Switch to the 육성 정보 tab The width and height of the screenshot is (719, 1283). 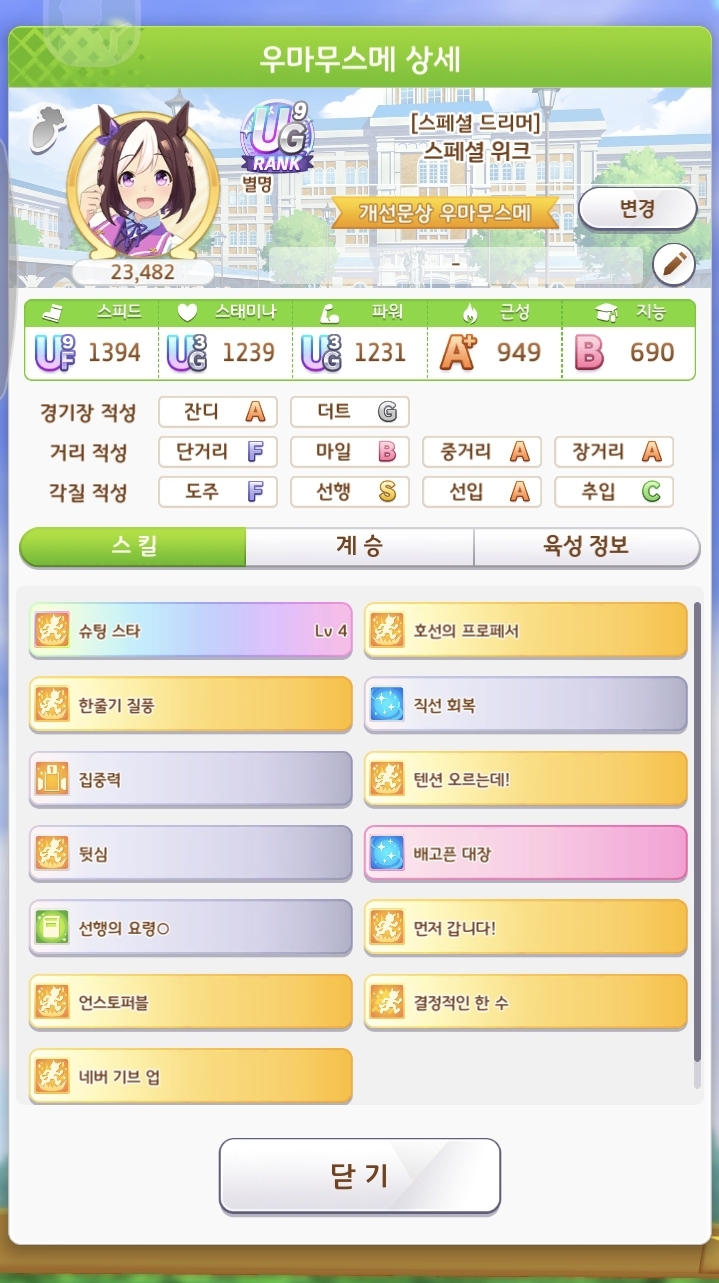[586, 547]
